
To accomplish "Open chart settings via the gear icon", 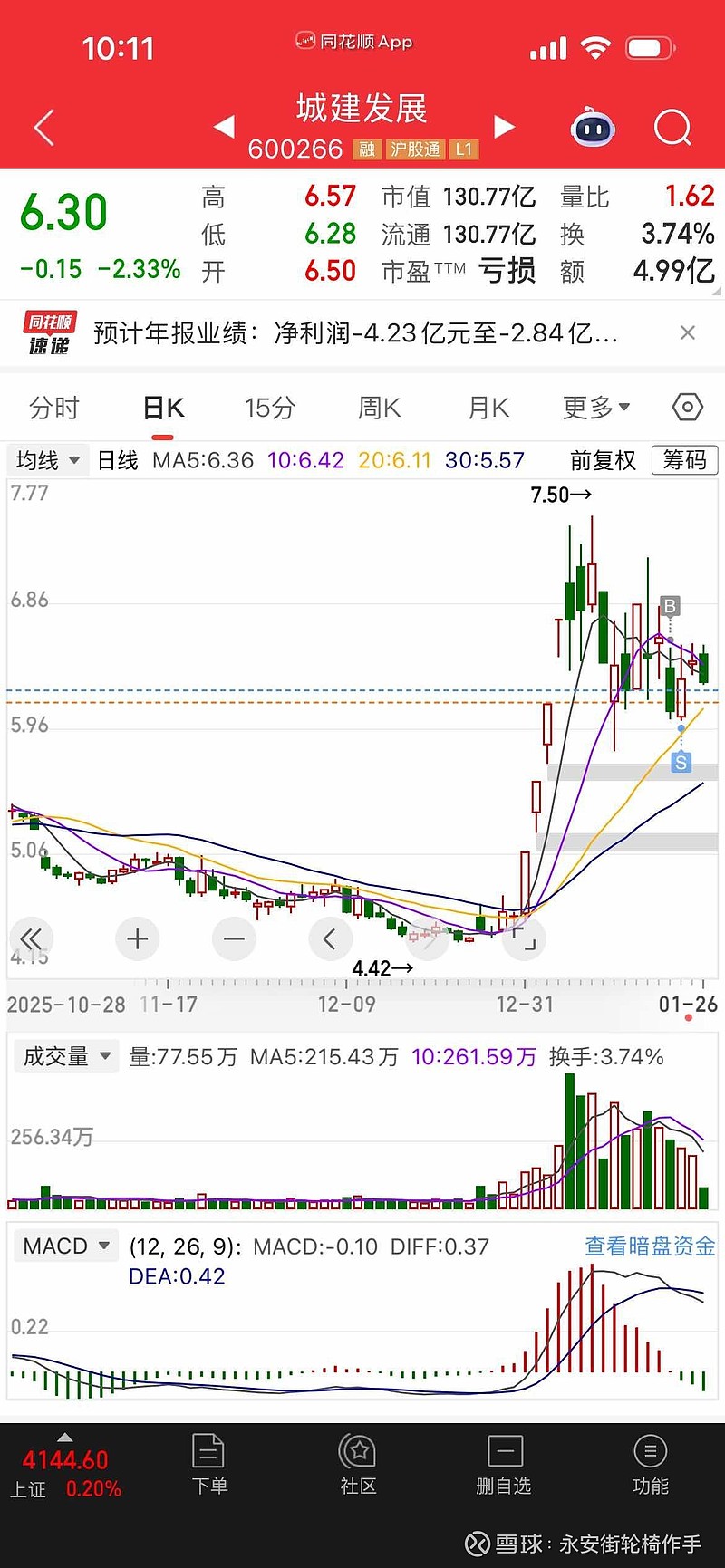I will (x=686, y=408).
